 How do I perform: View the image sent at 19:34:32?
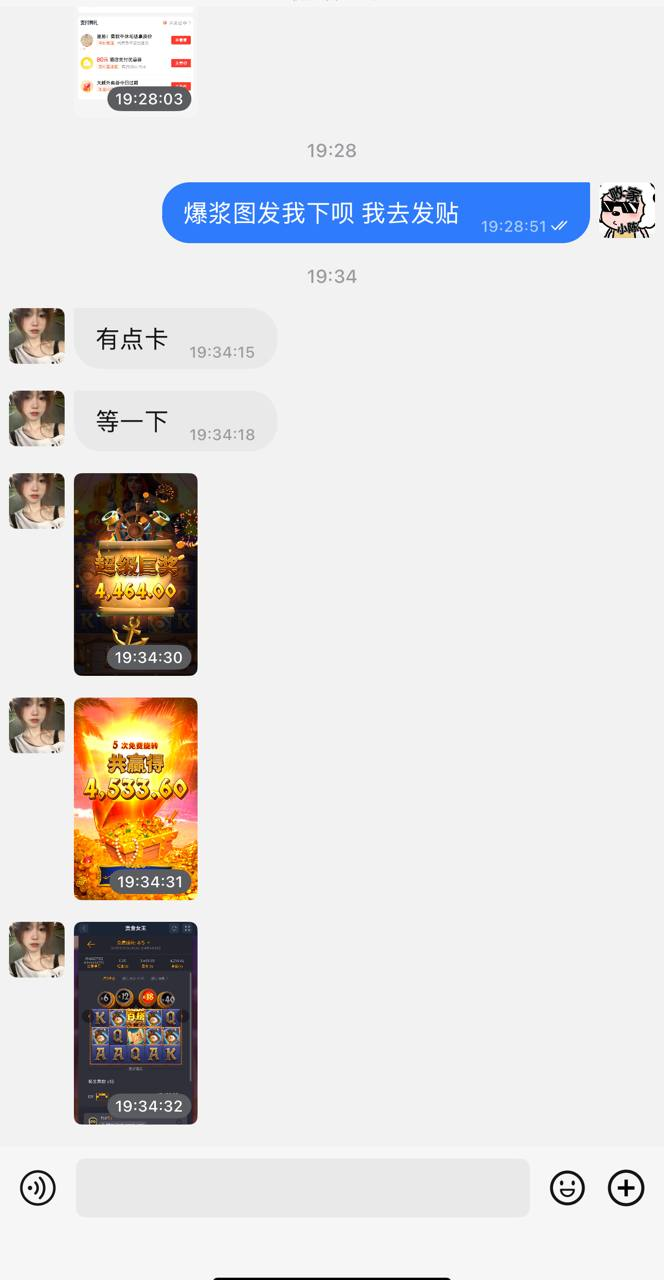pyautogui.click(x=135, y=1022)
